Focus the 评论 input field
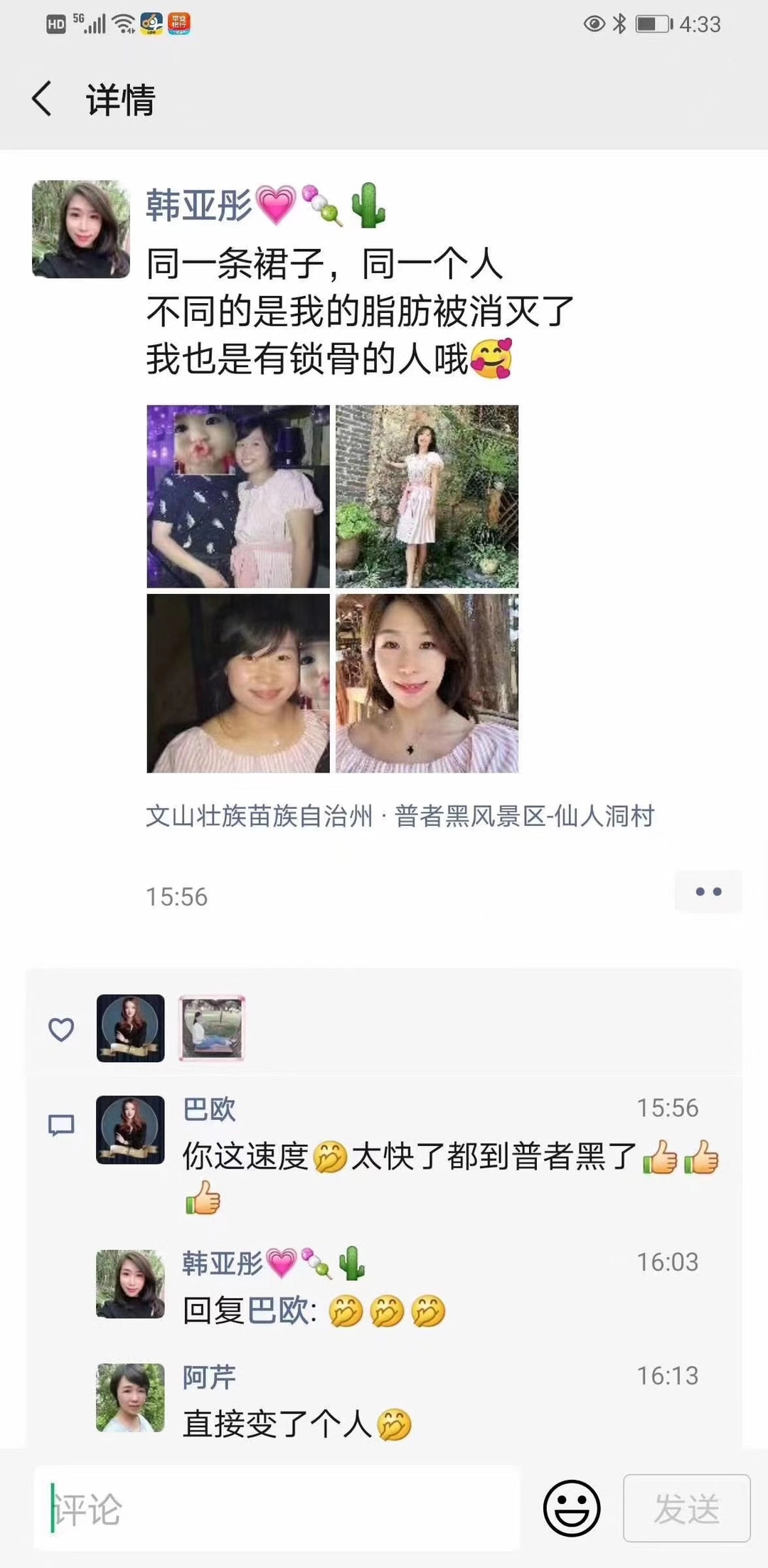The width and height of the screenshot is (768, 1568). pos(277,1508)
